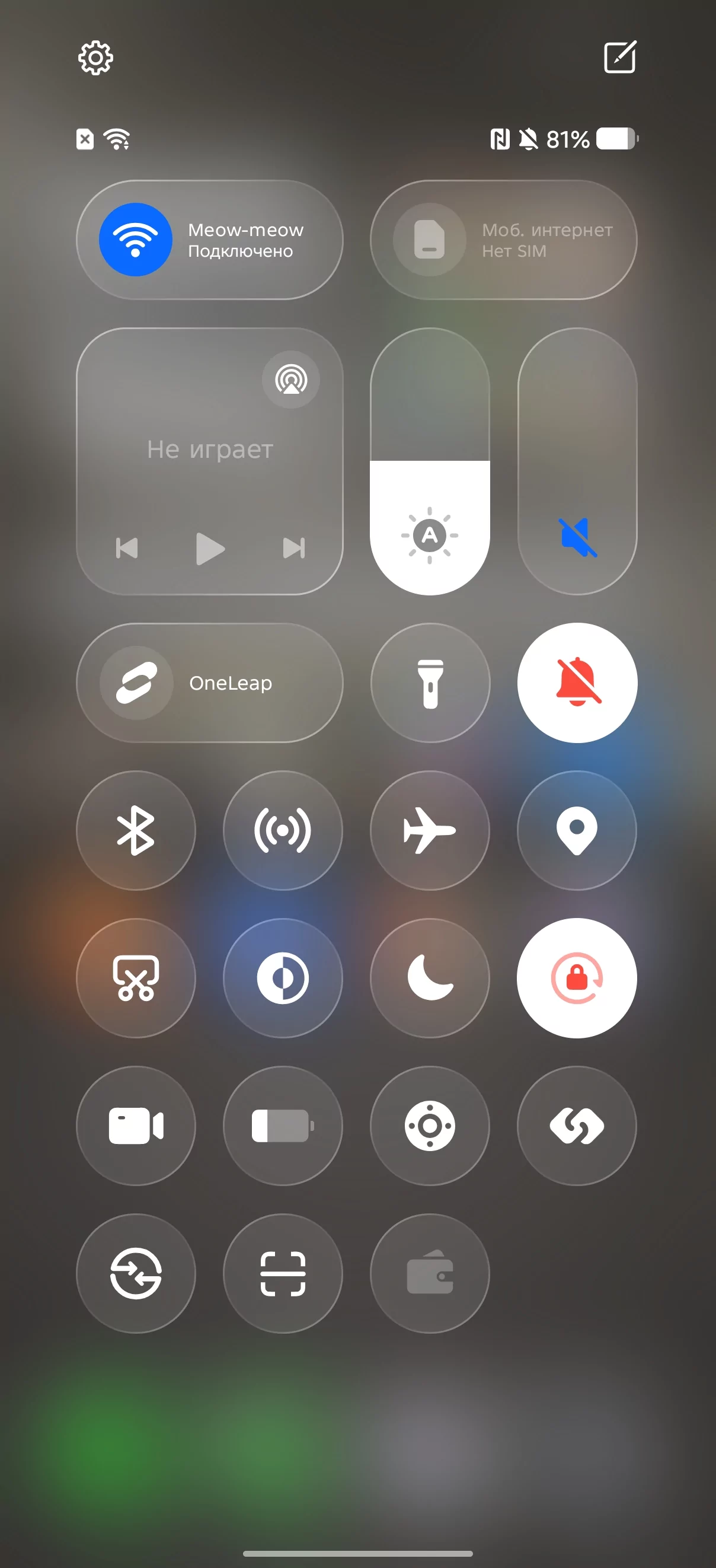Open the OneLeap tile
The width and height of the screenshot is (716, 1568).
pyautogui.click(x=209, y=683)
